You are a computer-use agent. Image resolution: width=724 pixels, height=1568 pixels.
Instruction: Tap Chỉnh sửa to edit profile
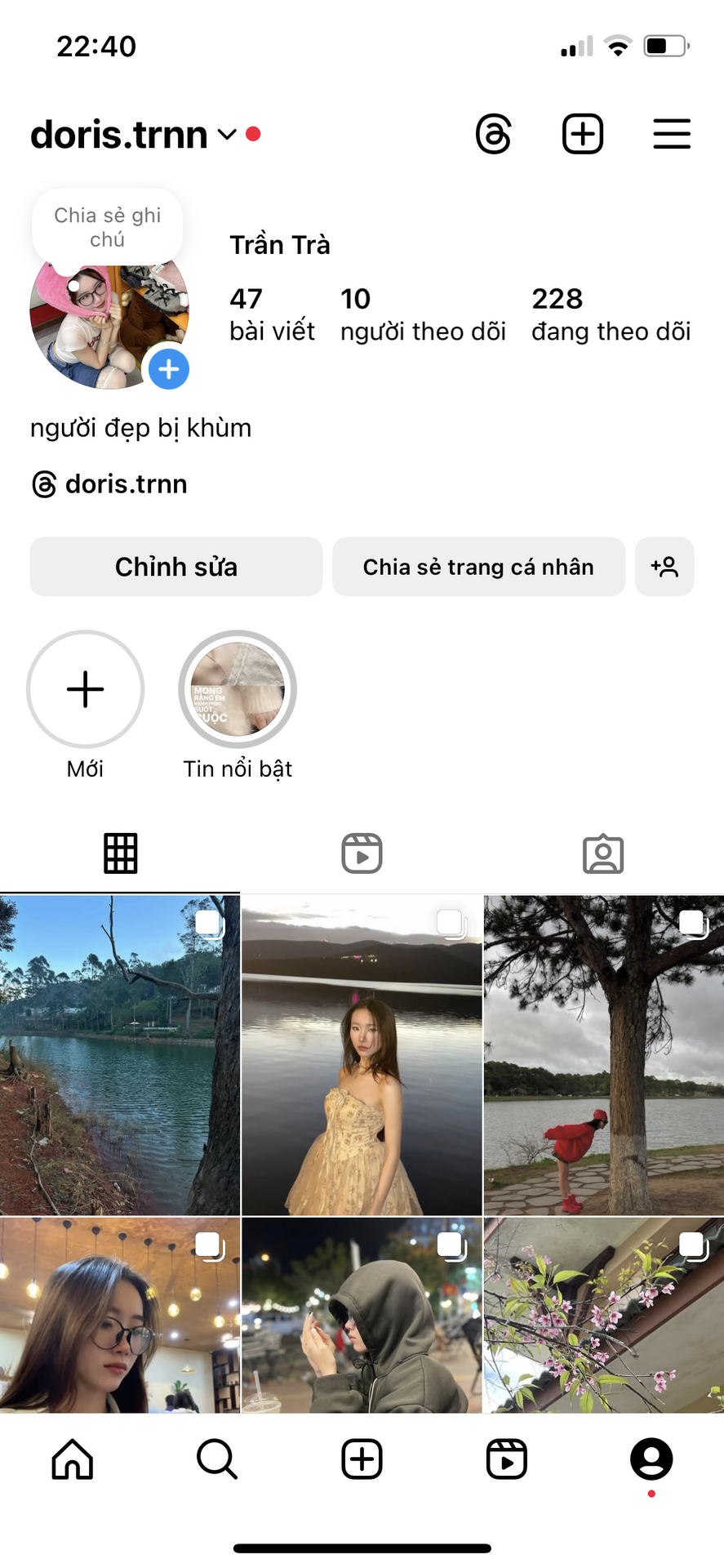pos(176,567)
